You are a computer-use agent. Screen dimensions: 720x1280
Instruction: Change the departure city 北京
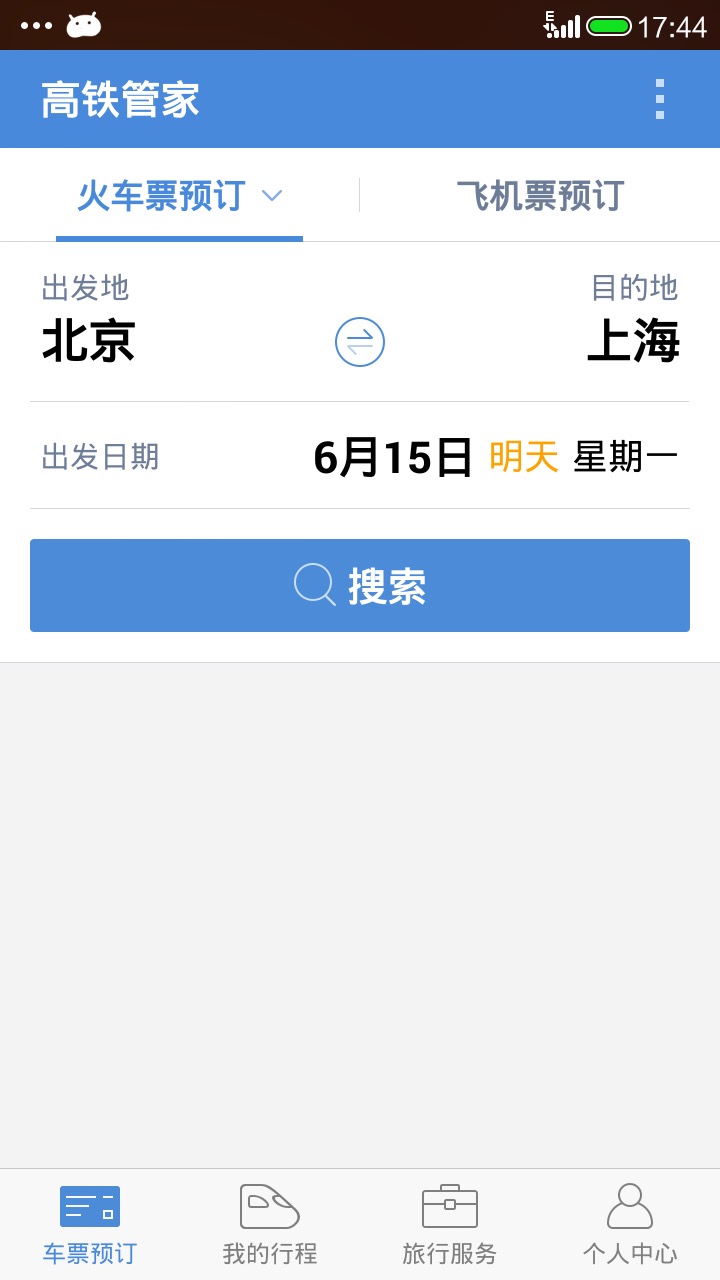coord(88,341)
